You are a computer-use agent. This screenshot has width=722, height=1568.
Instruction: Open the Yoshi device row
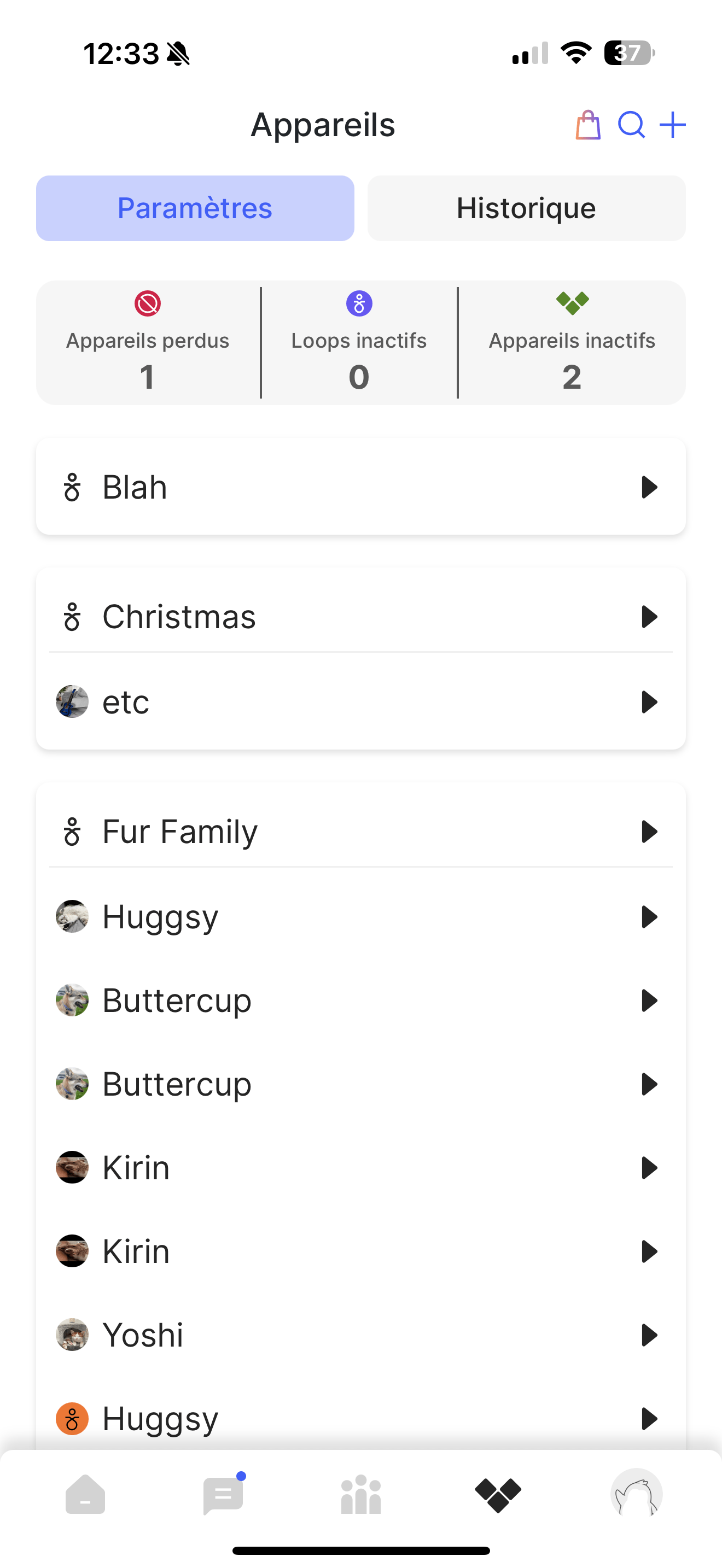(360, 1335)
